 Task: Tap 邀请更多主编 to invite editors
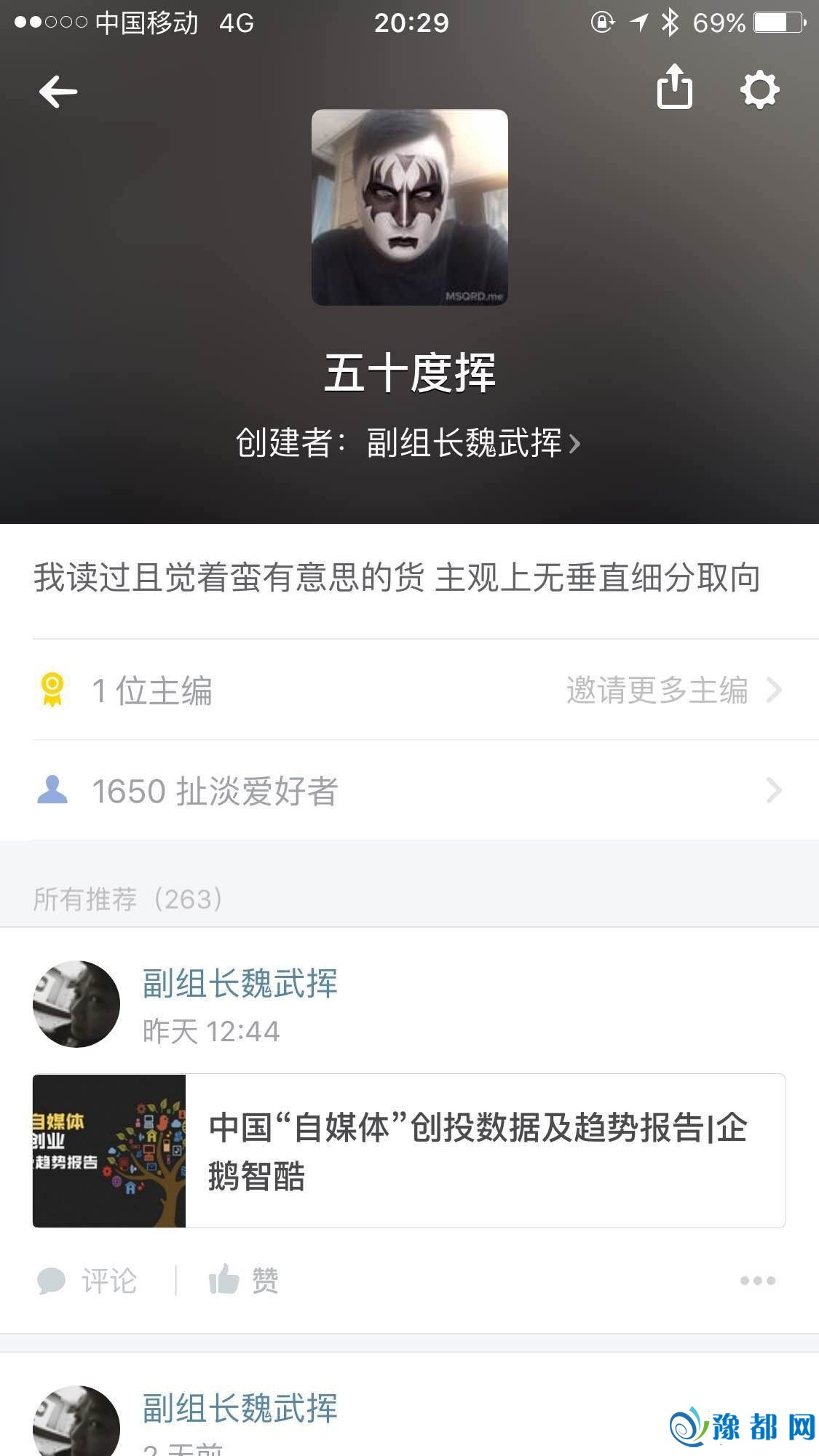click(x=673, y=690)
